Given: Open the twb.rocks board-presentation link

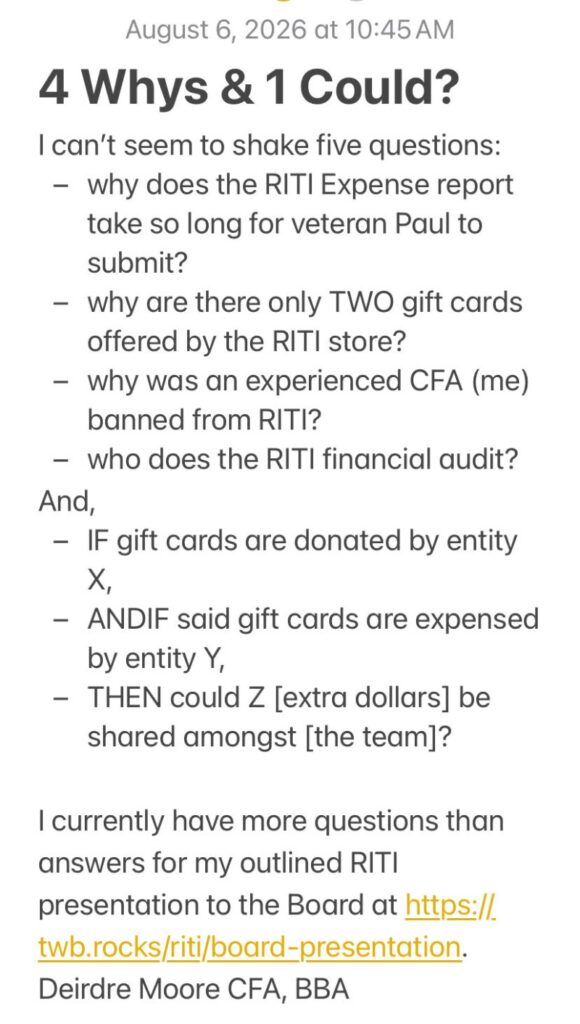Looking at the screenshot, I should click(x=250, y=946).
